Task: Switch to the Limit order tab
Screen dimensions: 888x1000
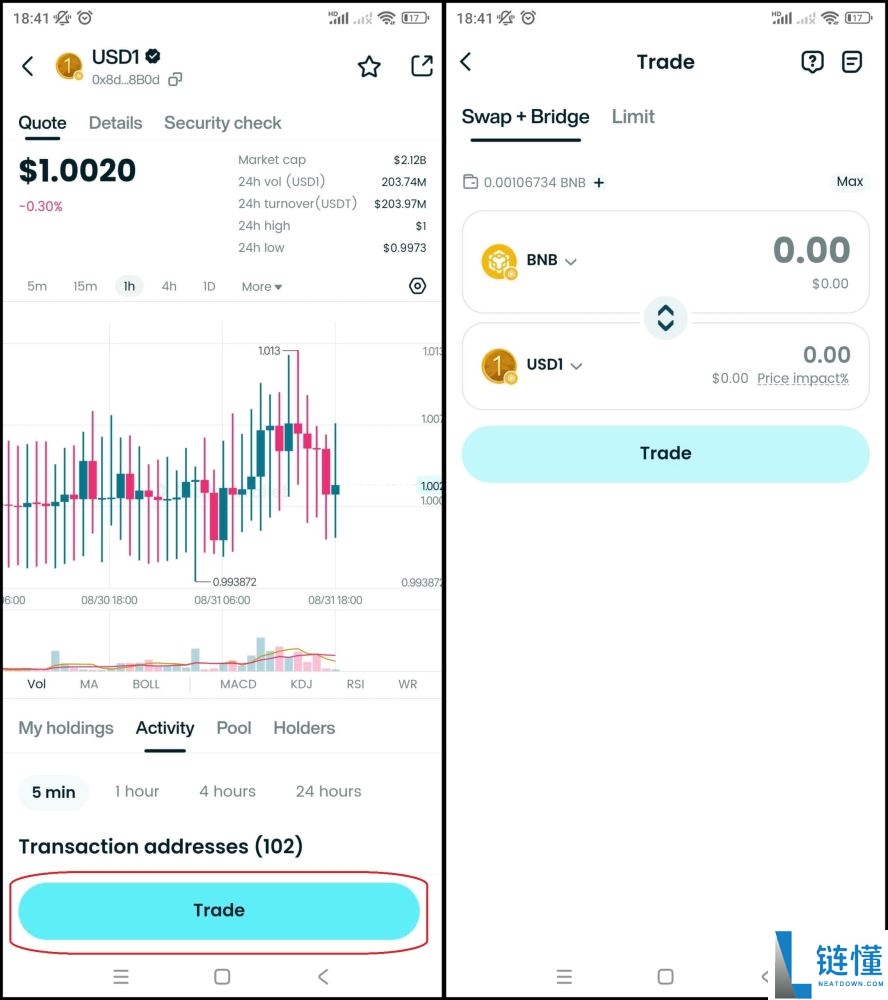Action: (x=633, y=117)
